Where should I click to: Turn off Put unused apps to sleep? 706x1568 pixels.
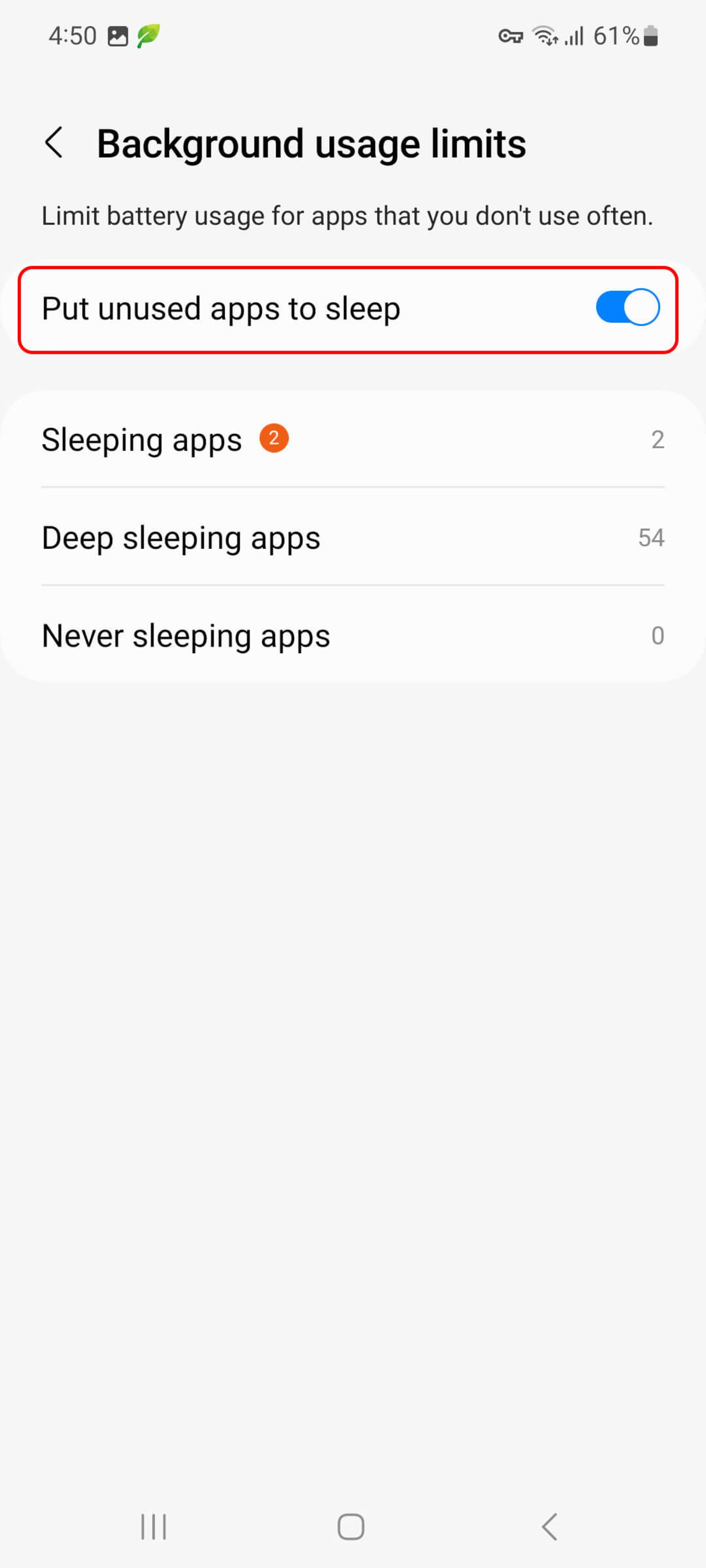(627, 308)
